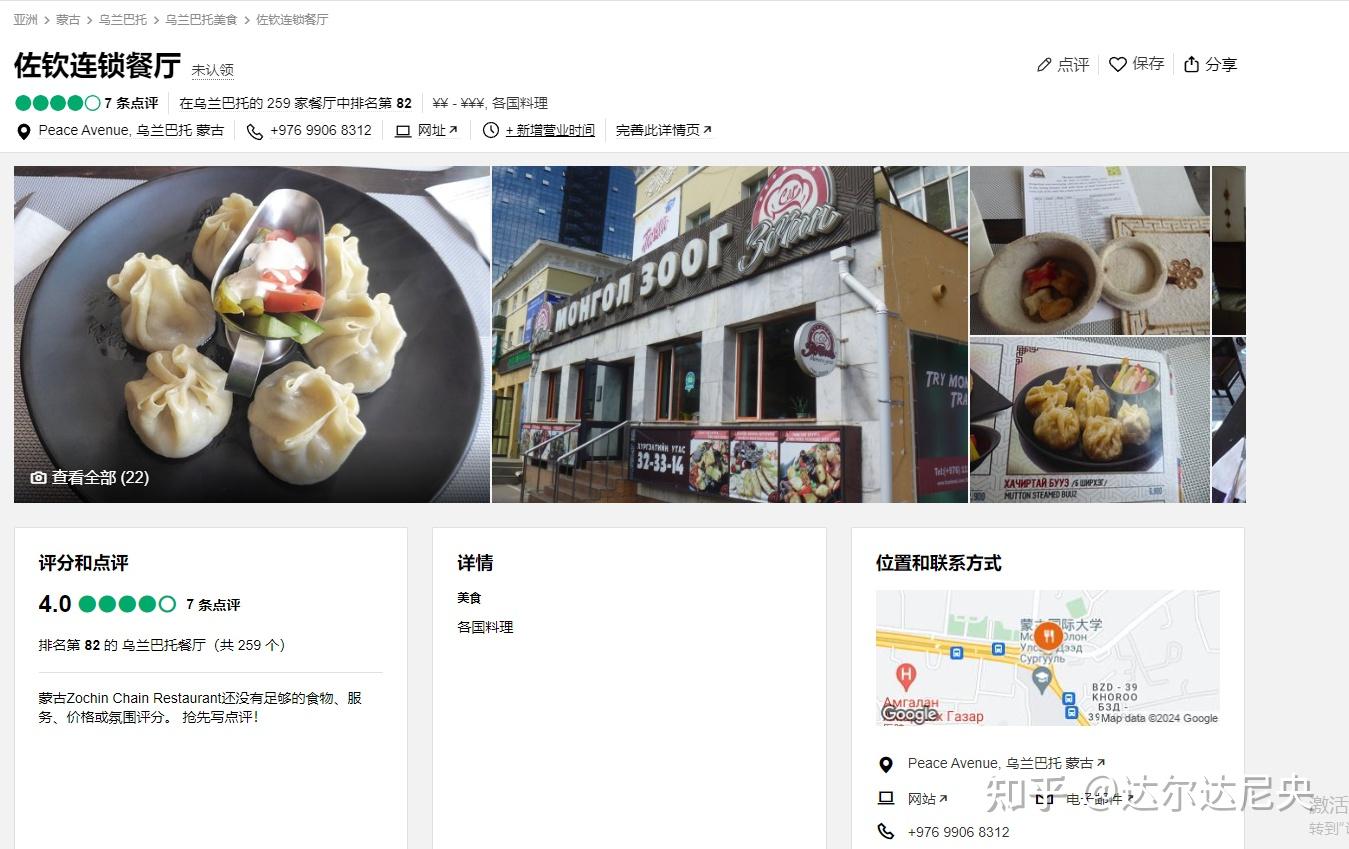Open the storefront photo of the restaurant
1349x849 pixels.
point(730,334)
